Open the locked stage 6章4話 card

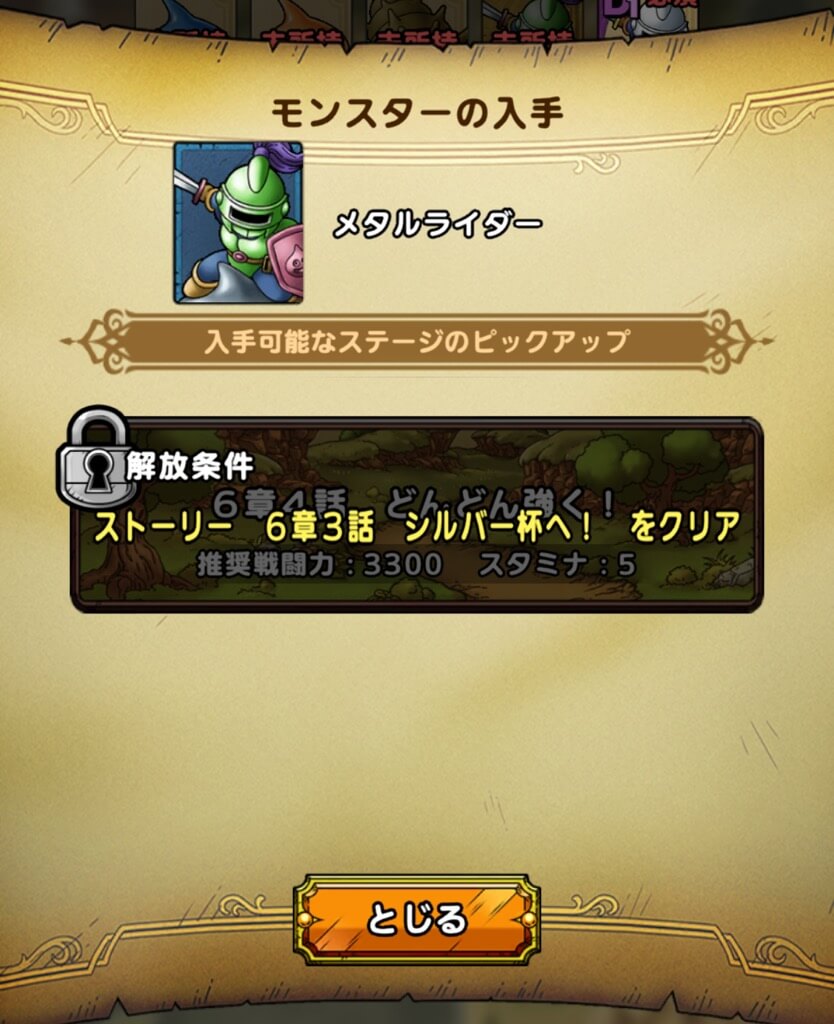[417, 515]
